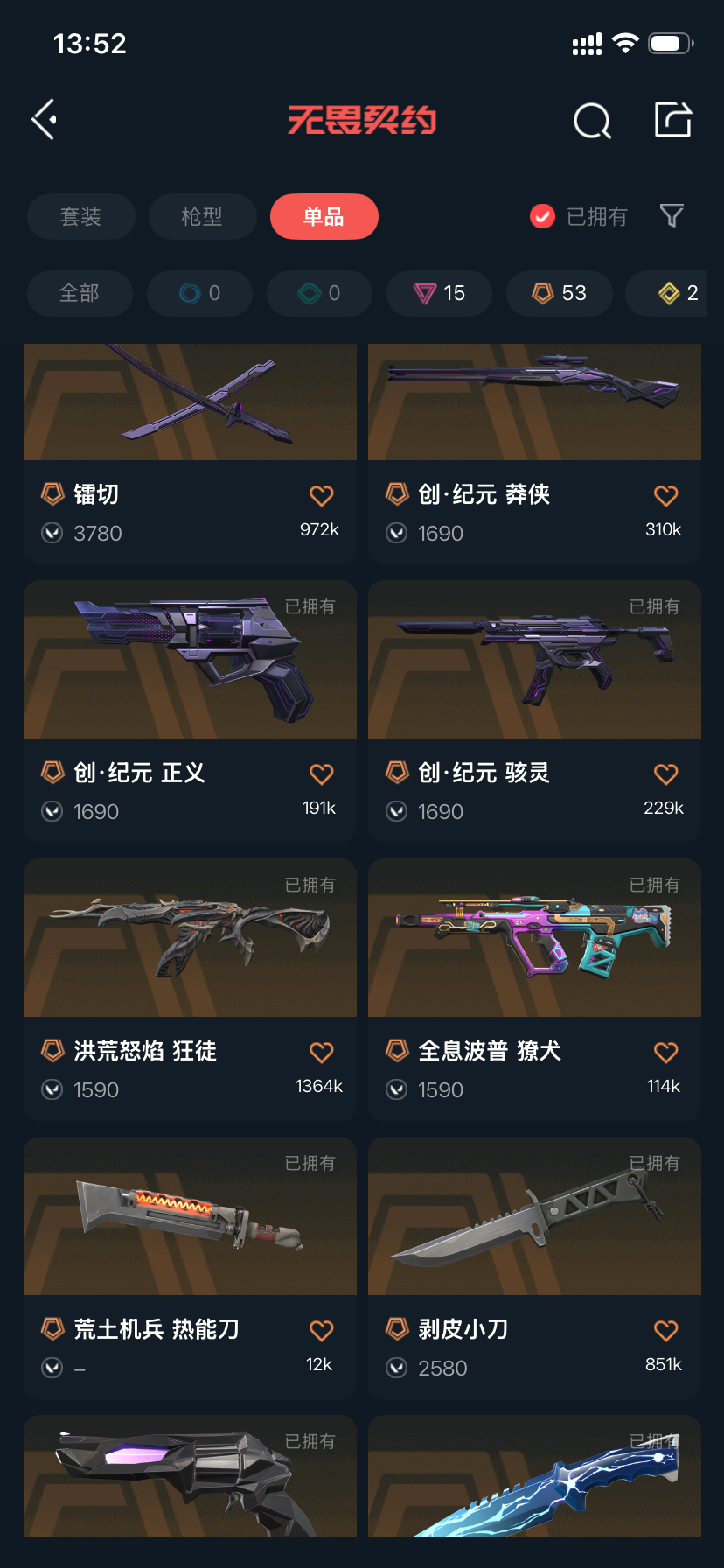Open the search icon
This screenshot has height=1568, width=724.
[592, 121]
